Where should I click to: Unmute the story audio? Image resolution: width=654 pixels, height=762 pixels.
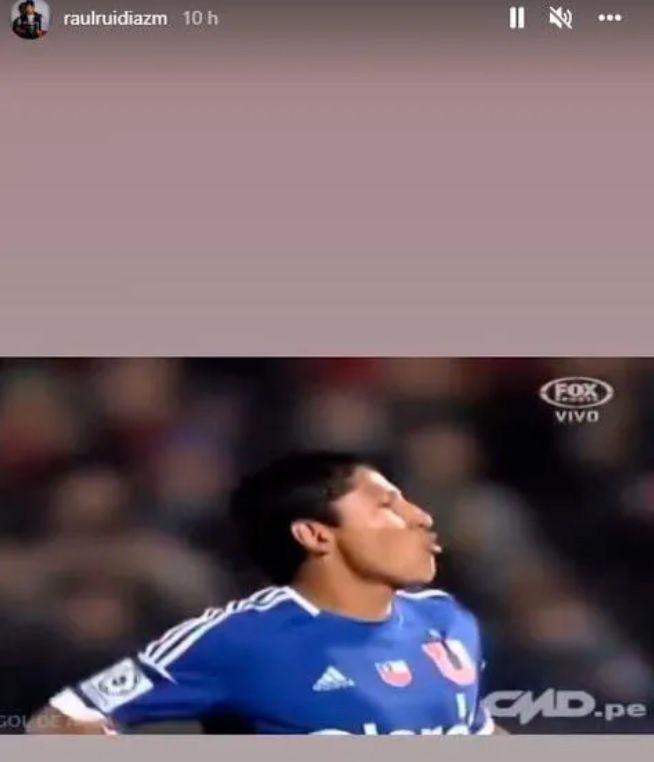click(x=561, y=18)
